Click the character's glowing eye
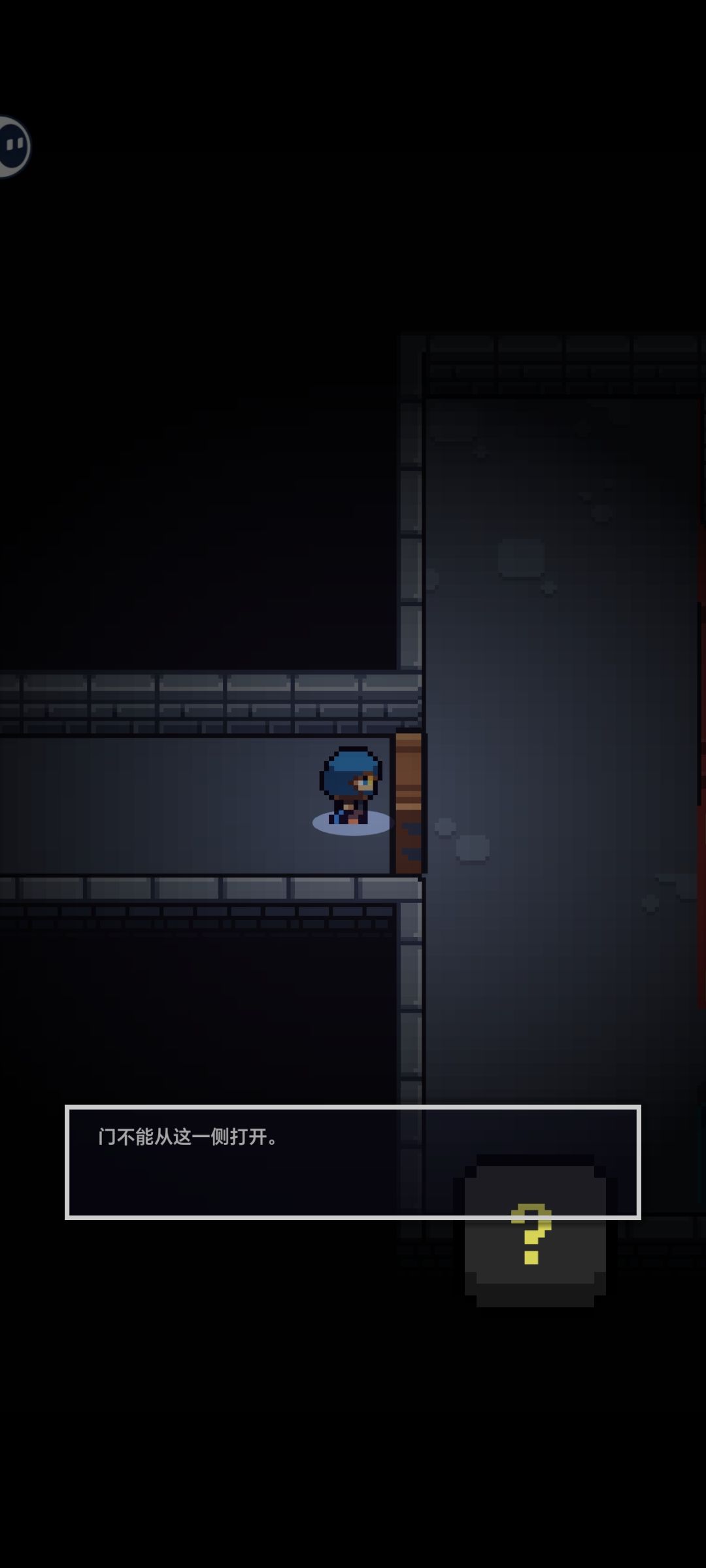 click(x=366, y=782)
